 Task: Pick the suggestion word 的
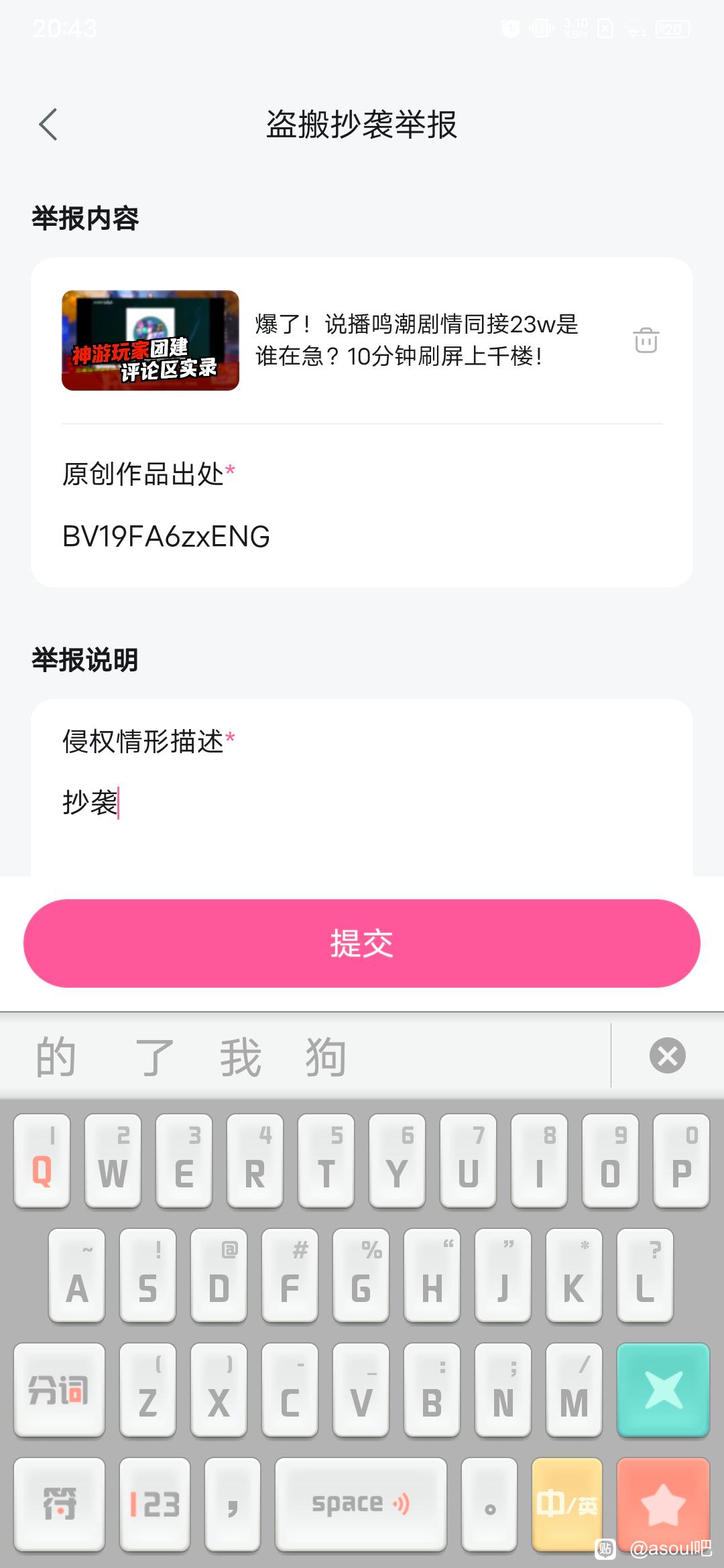(56, 1057)
